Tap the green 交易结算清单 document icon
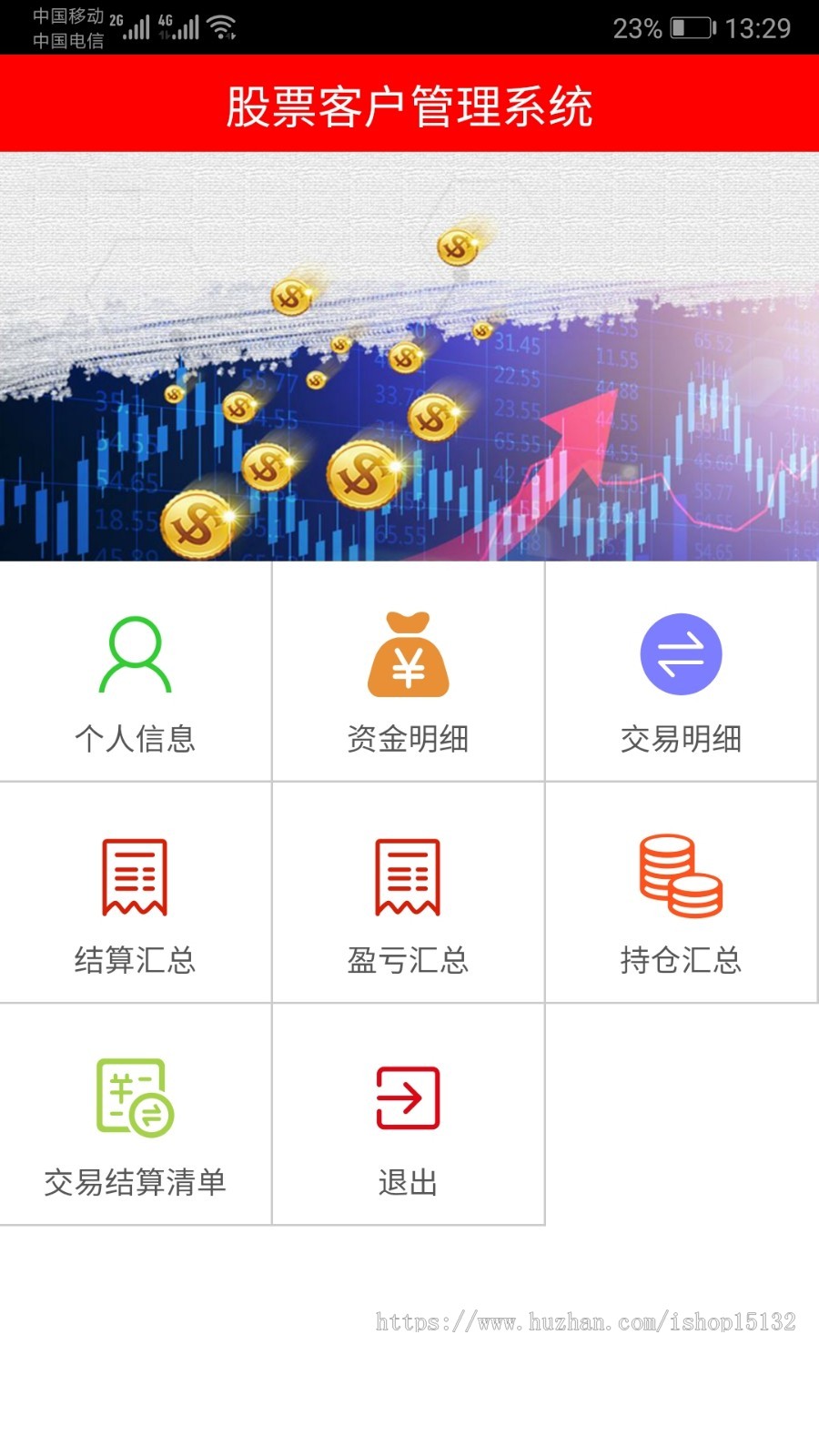Image resolution: width=819 pixels, height=1456 pixels. point(135,1097)
